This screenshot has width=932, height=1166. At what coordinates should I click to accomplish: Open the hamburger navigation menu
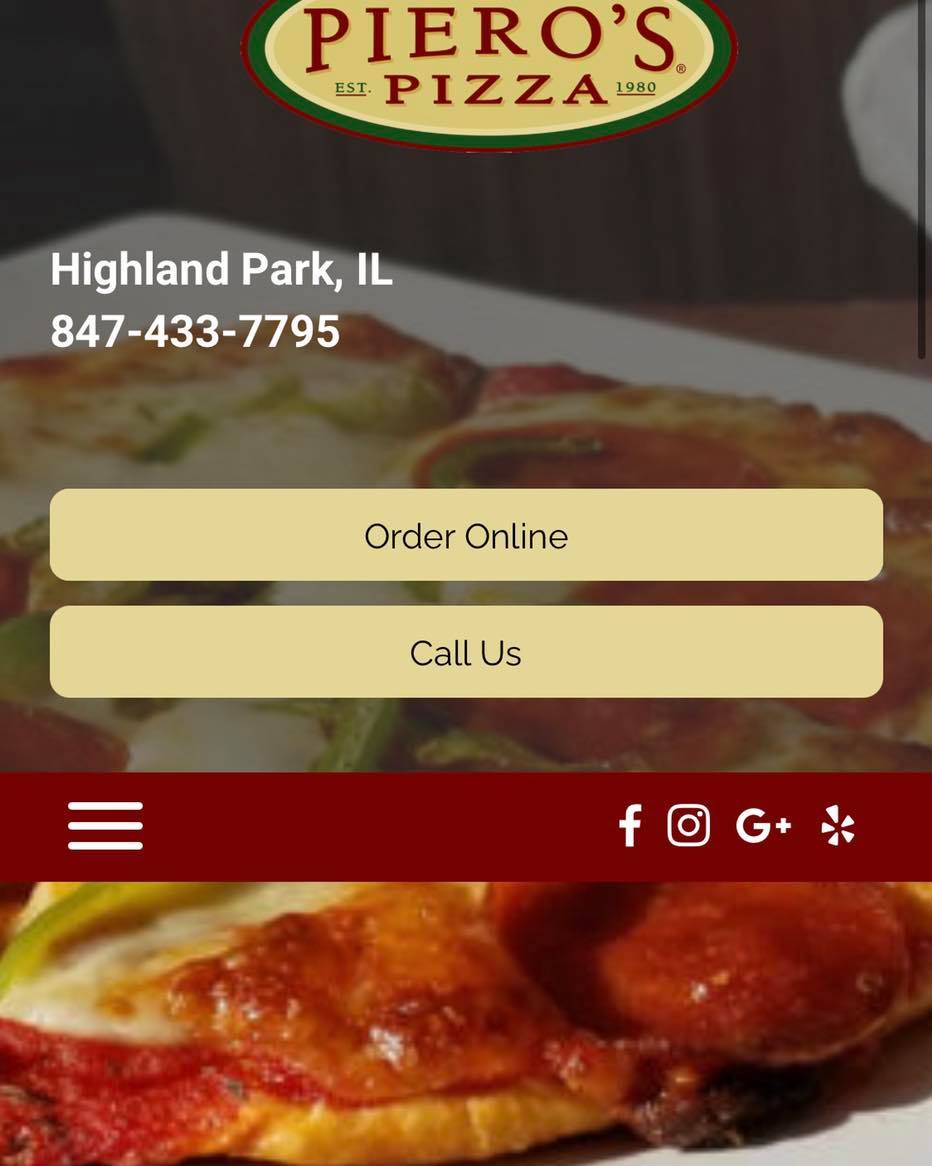[x=105, y=826]
